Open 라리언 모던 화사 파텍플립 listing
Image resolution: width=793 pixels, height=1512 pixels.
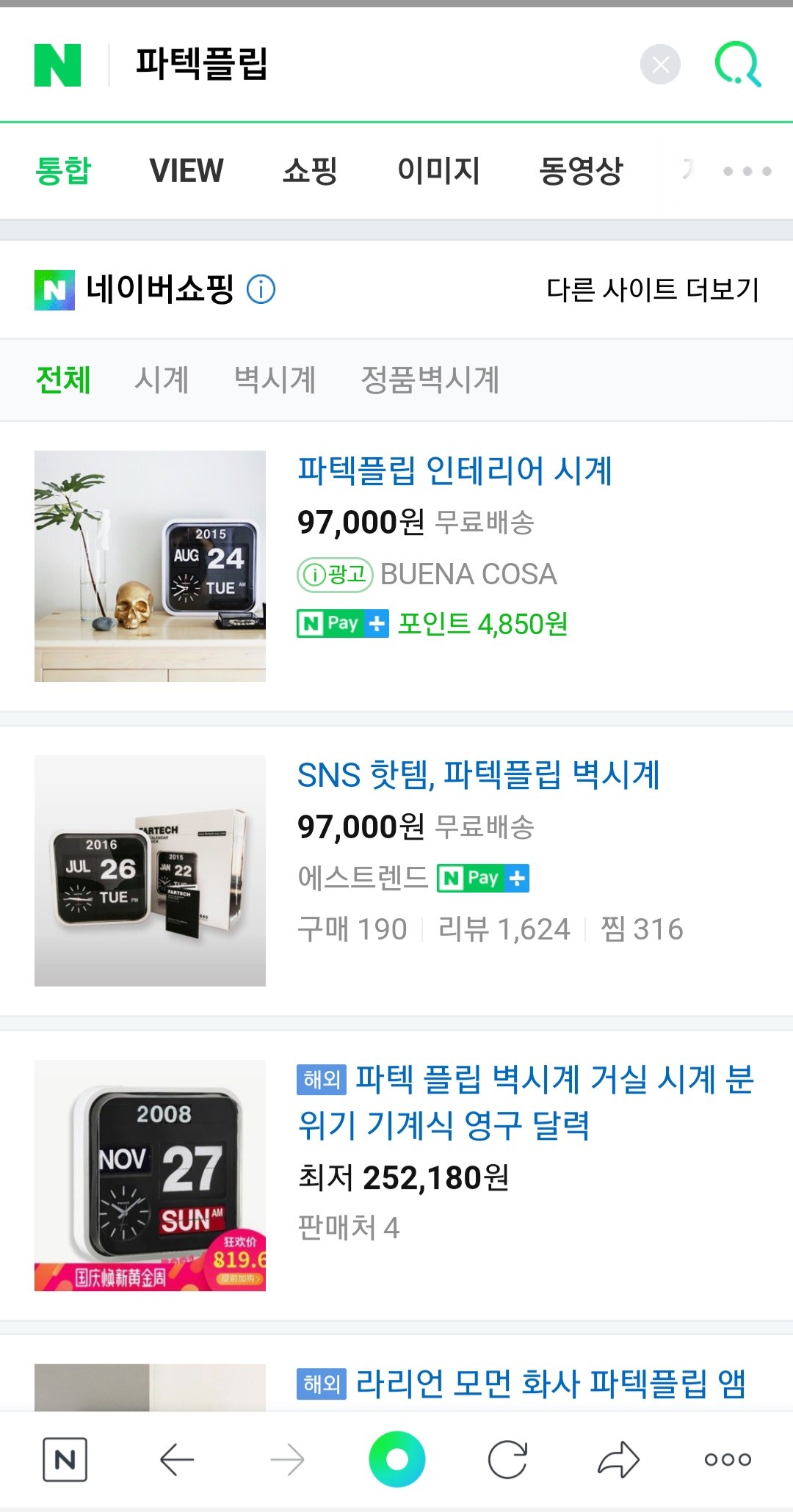[521, 1384]
